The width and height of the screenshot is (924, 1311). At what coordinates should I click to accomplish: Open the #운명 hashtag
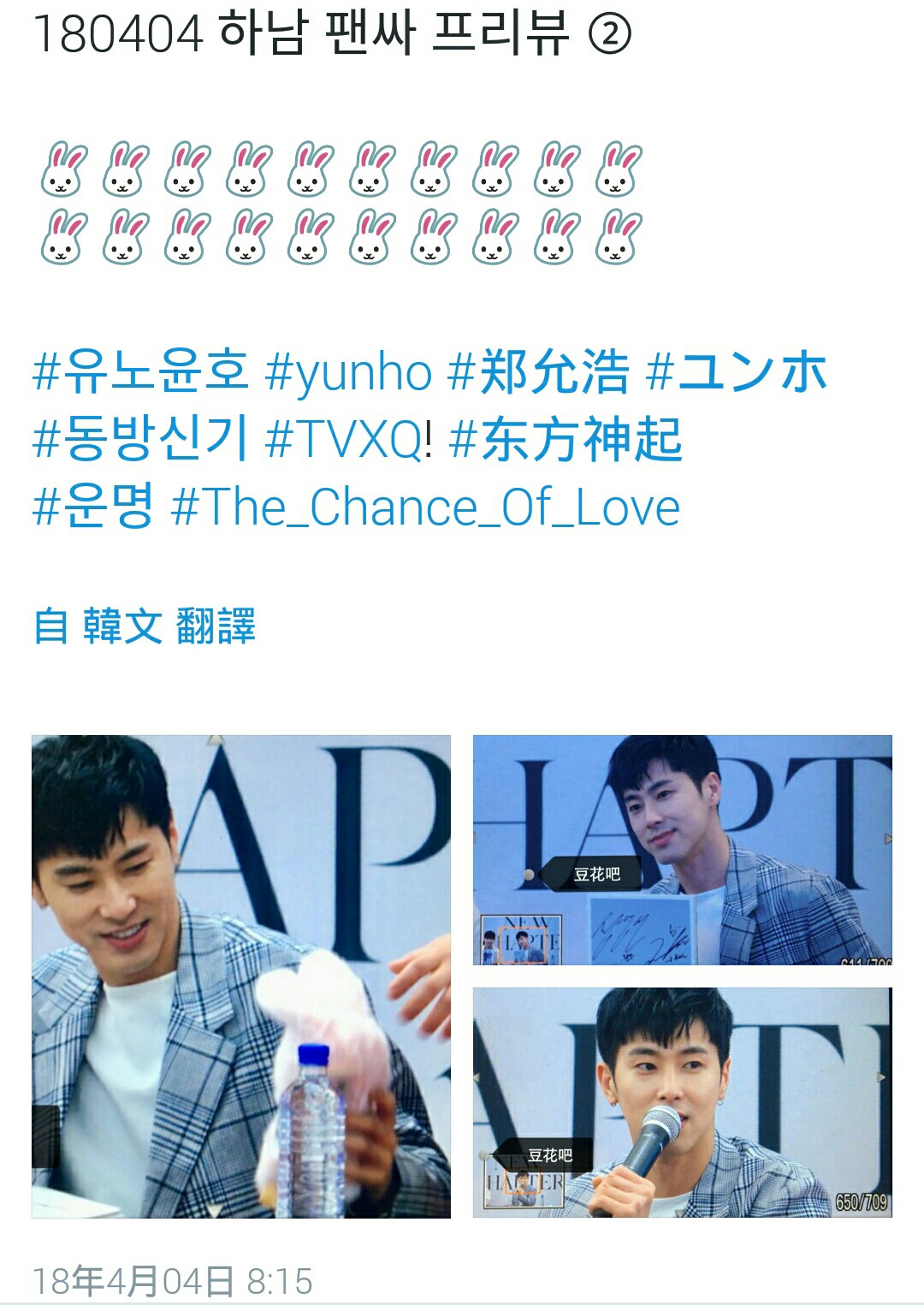(x=94, y=506)
